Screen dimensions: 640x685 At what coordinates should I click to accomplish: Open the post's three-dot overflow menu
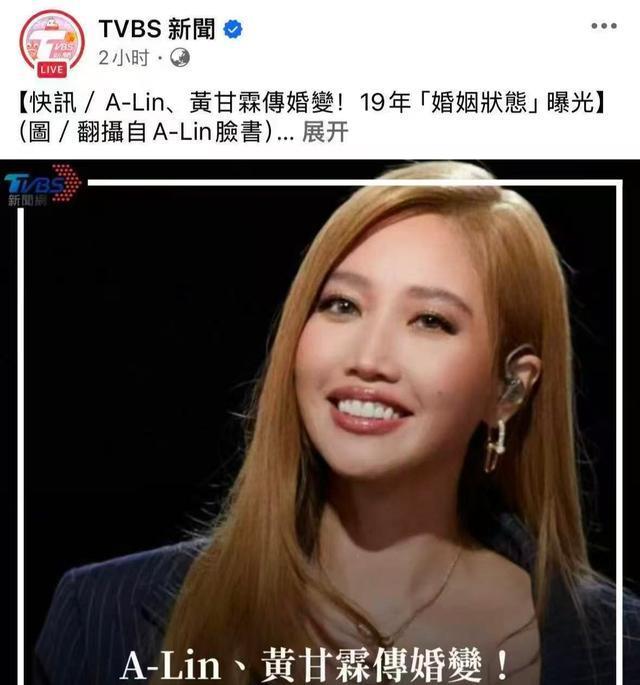point(603,26)
